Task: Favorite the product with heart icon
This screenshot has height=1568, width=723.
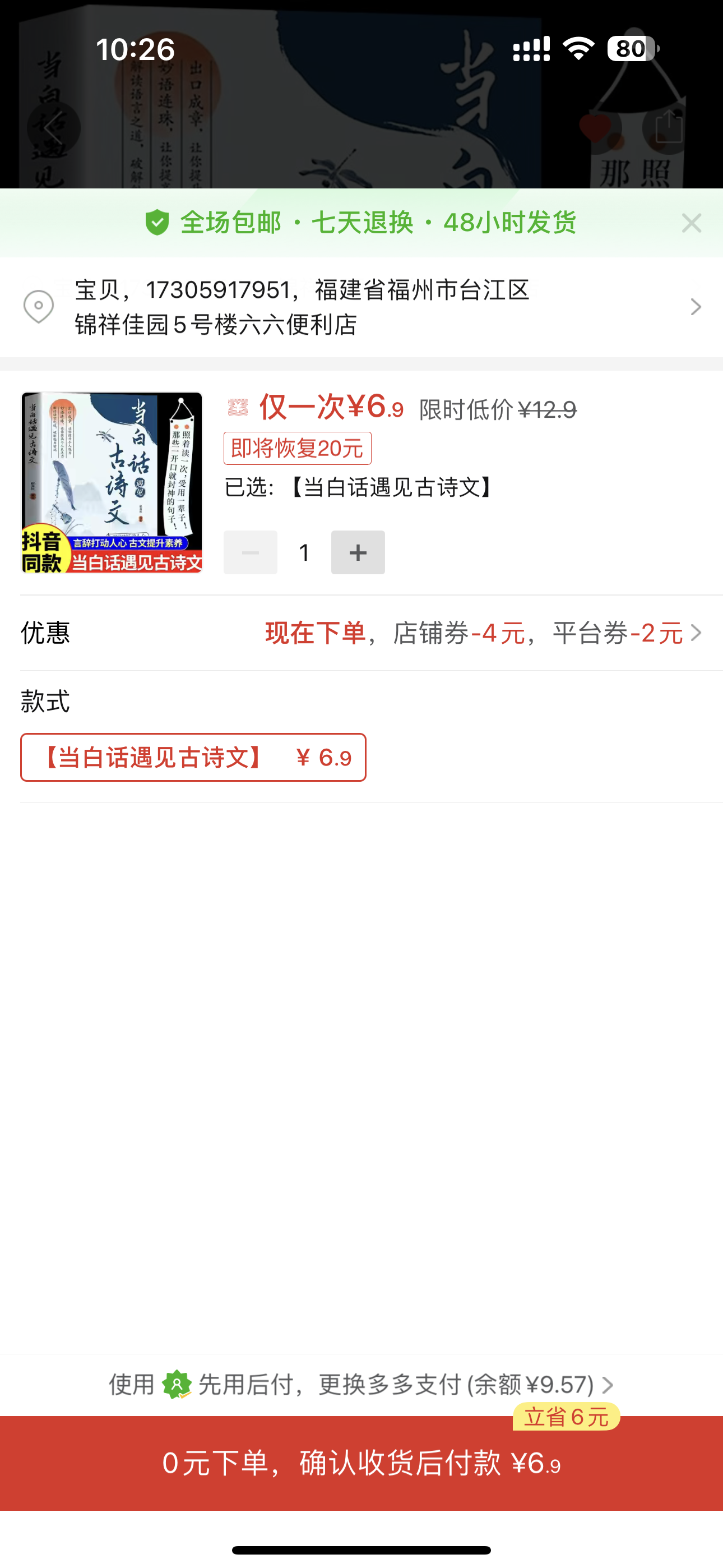Action: point(595,128)
